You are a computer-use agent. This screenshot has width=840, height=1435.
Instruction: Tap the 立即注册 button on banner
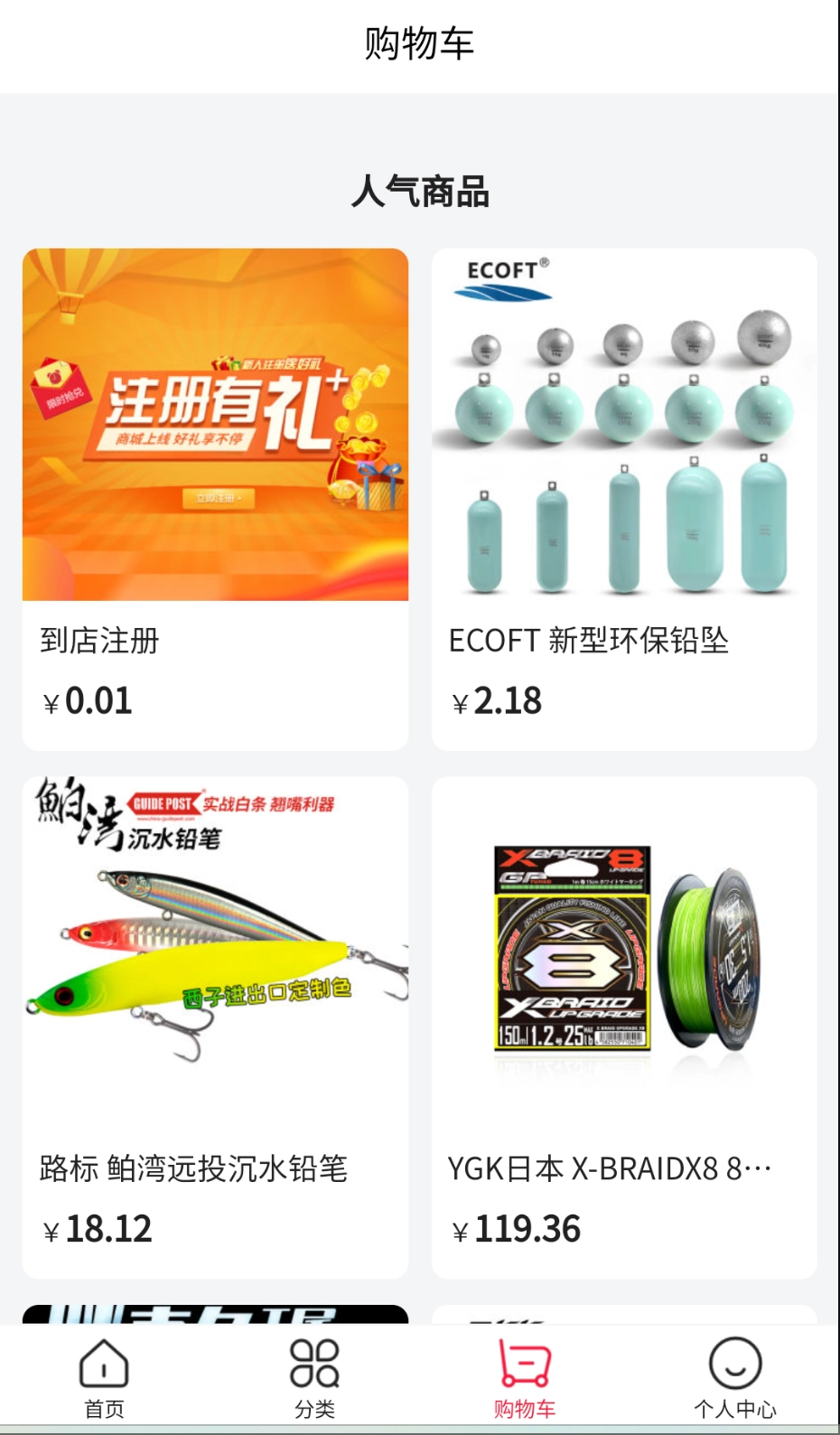tap(217, 496)
